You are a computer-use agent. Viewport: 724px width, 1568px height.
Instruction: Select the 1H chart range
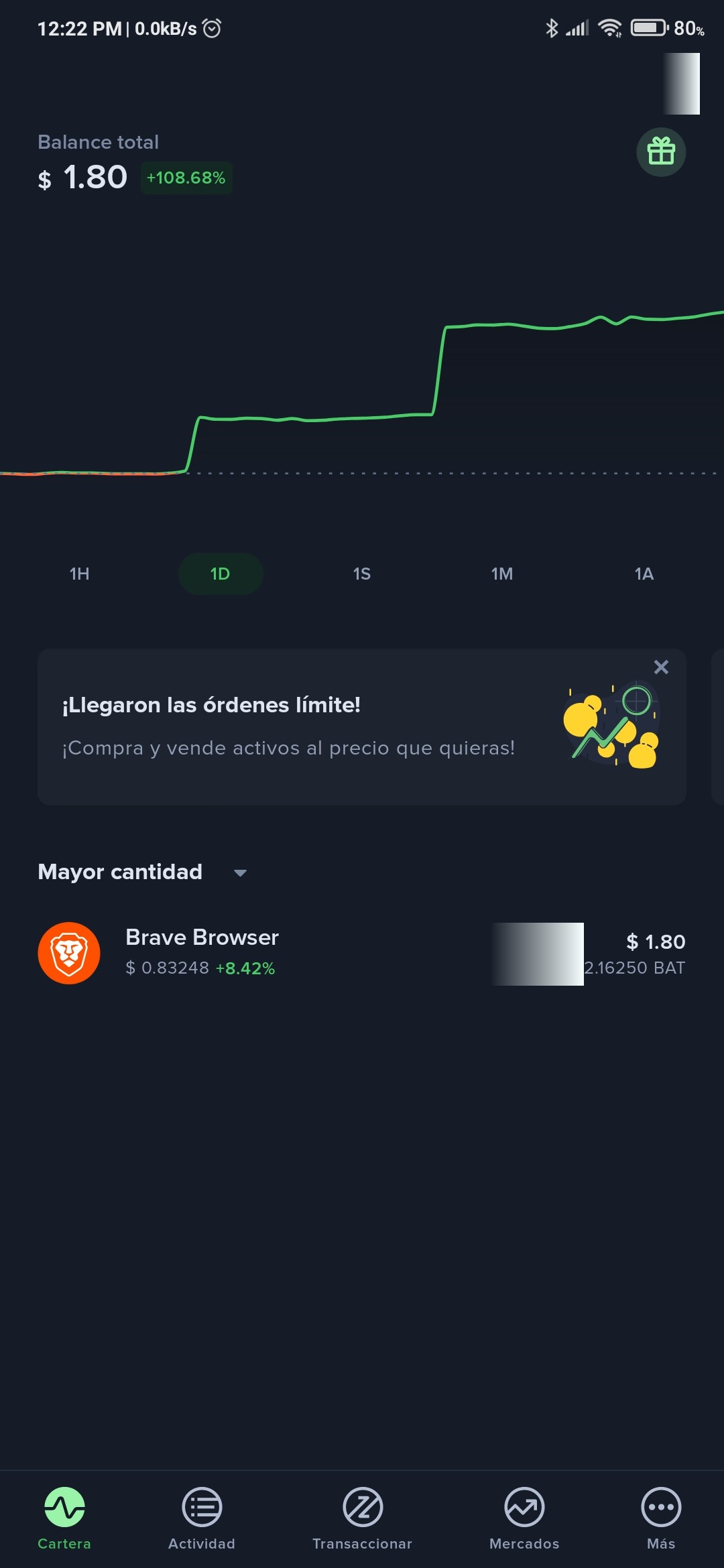(x=79, y=574)
